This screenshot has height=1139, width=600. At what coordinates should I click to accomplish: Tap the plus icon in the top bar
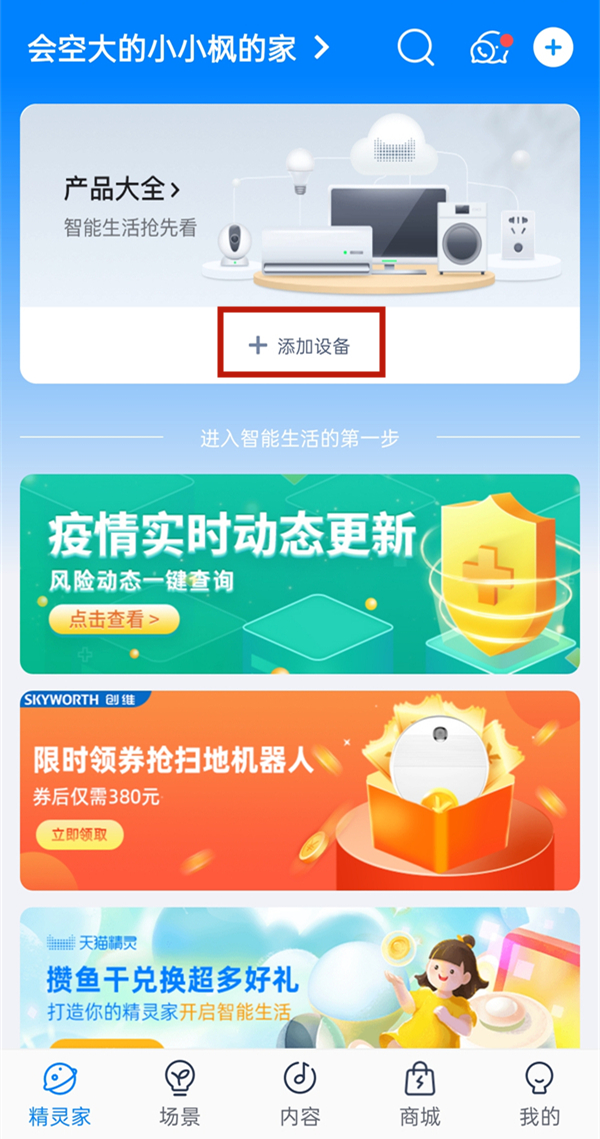click(x=553, y=47)
